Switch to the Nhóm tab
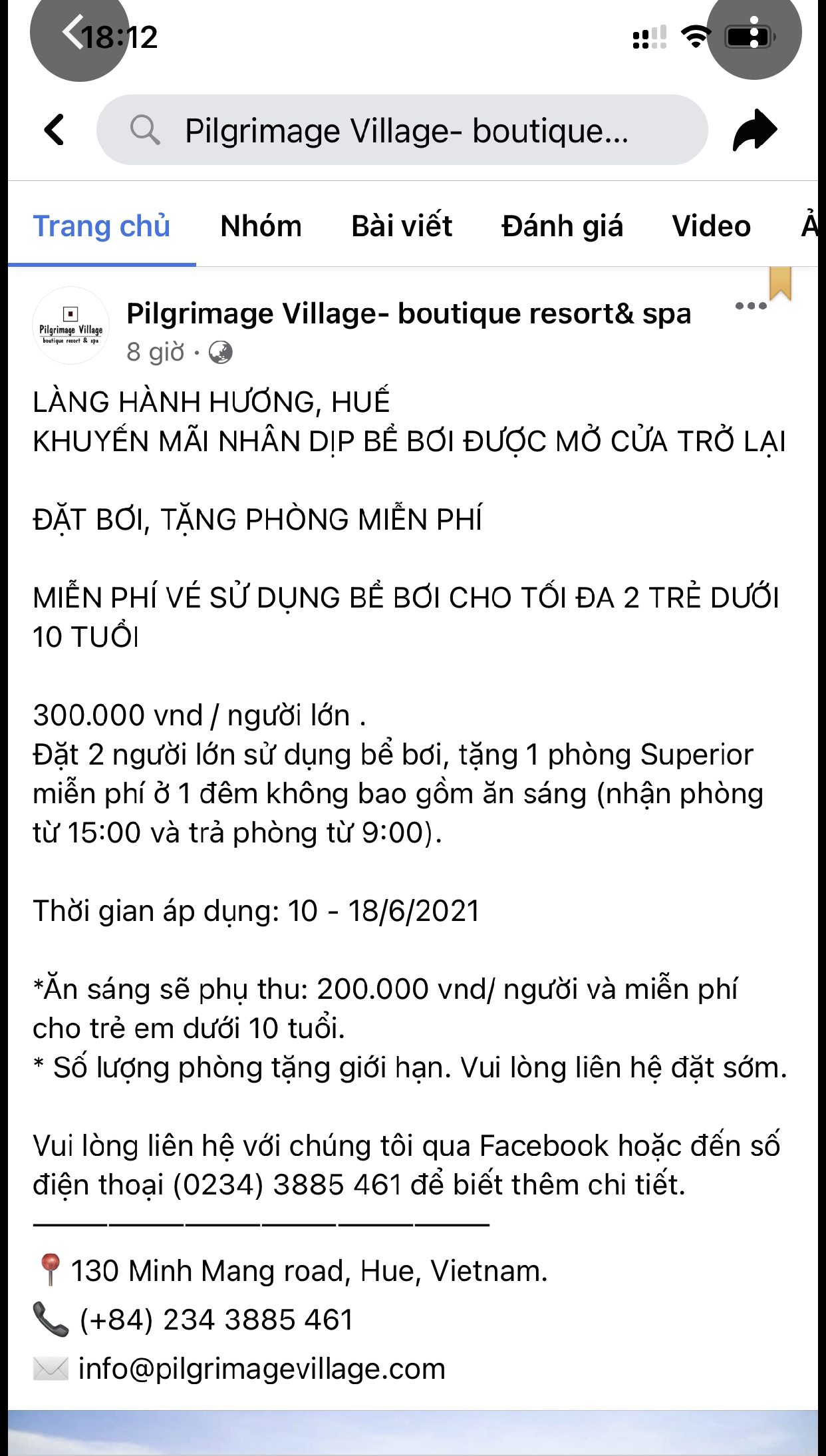The height and width of the screenshot is (1456, 826). (x=261, y=226)
